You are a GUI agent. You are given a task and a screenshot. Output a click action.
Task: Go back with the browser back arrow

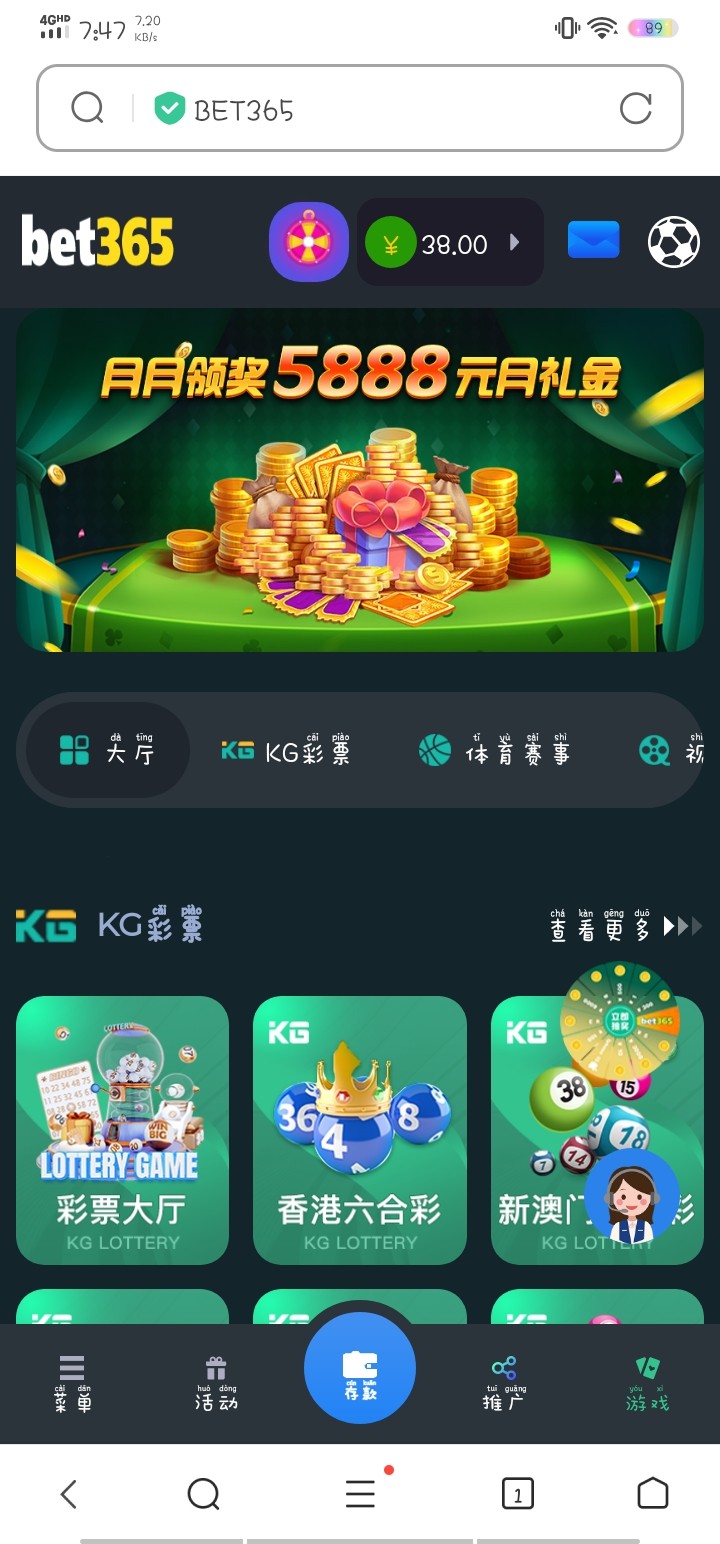point(68,1494)
